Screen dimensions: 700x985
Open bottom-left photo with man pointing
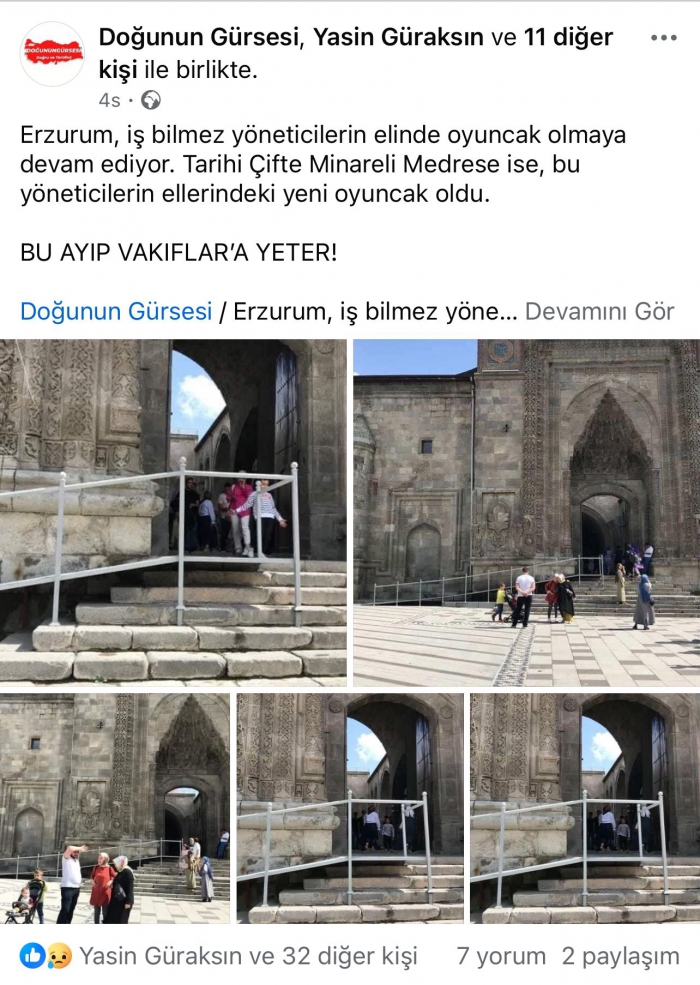[x=114, y=808]
